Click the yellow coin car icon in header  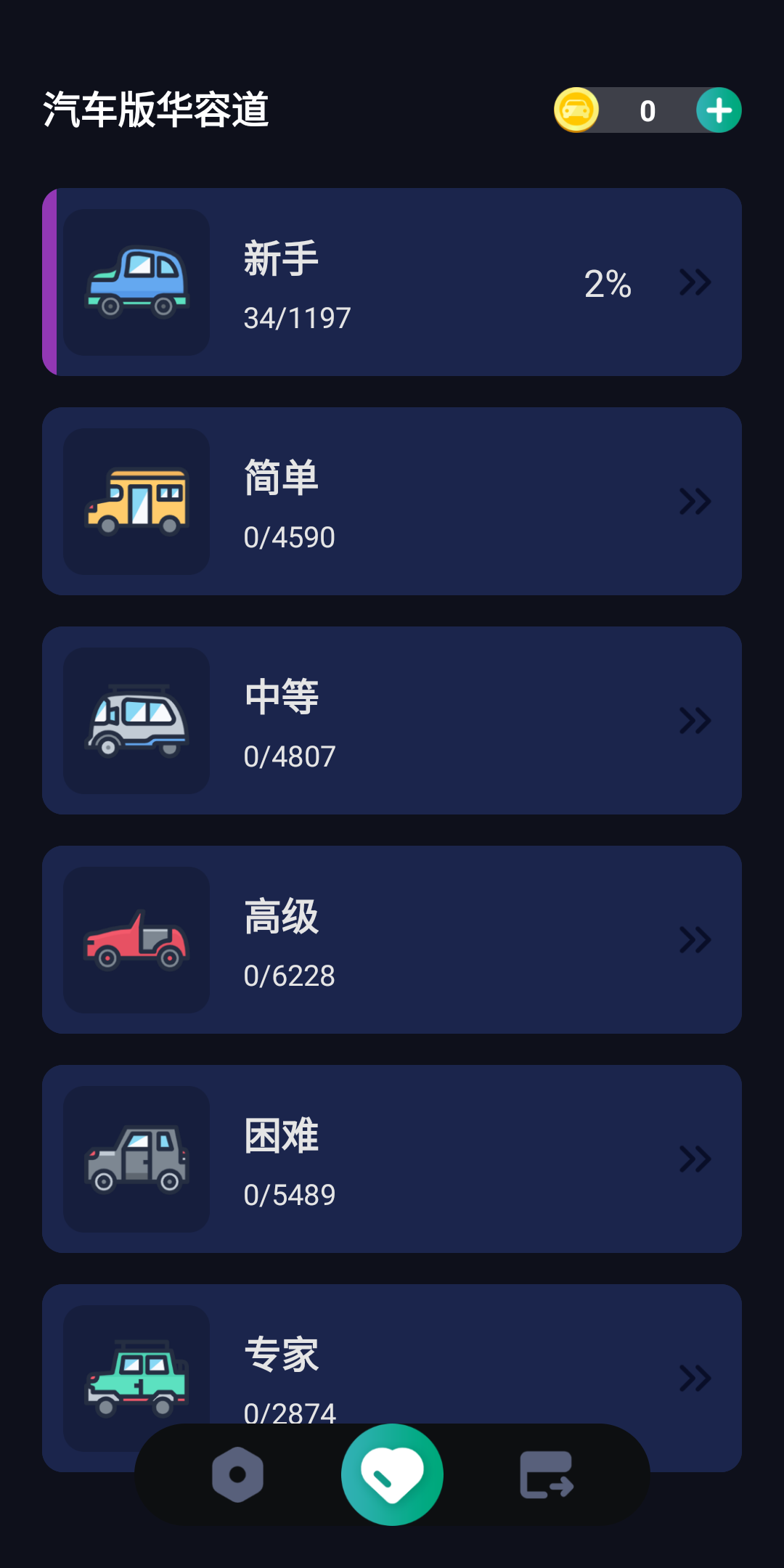576,110
